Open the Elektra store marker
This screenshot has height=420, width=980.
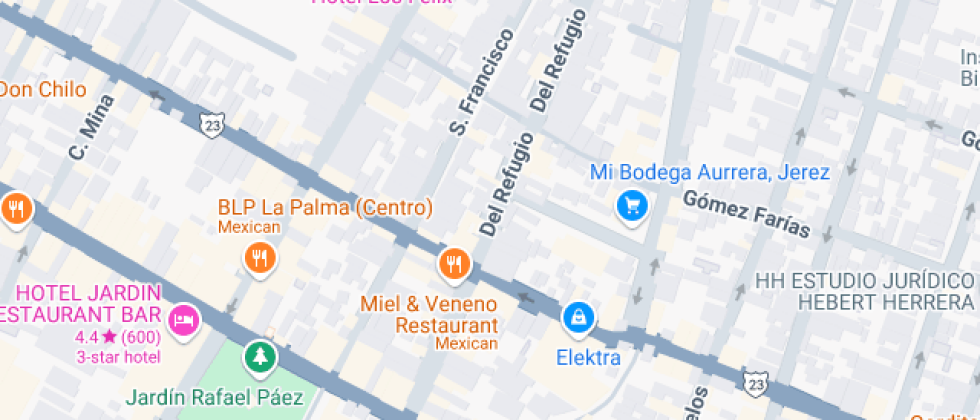(x=577, y=318)
